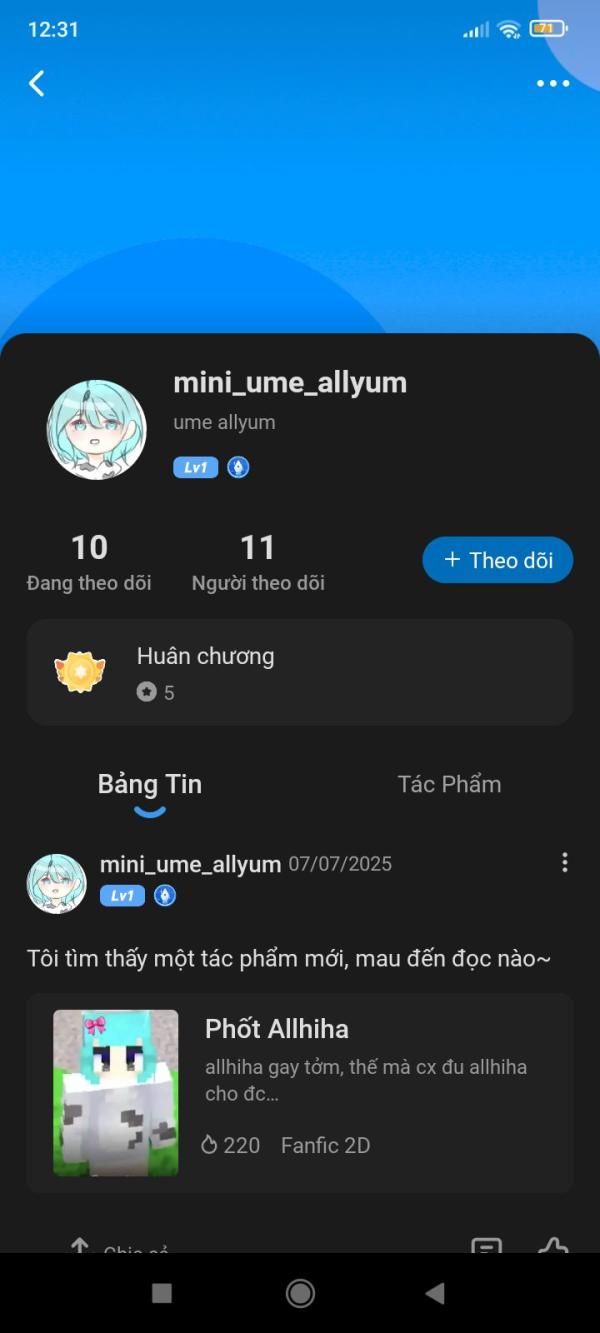View the Đang theo dõi list
This screenshot has width=600, height=1333.
(x=89, y=563)
